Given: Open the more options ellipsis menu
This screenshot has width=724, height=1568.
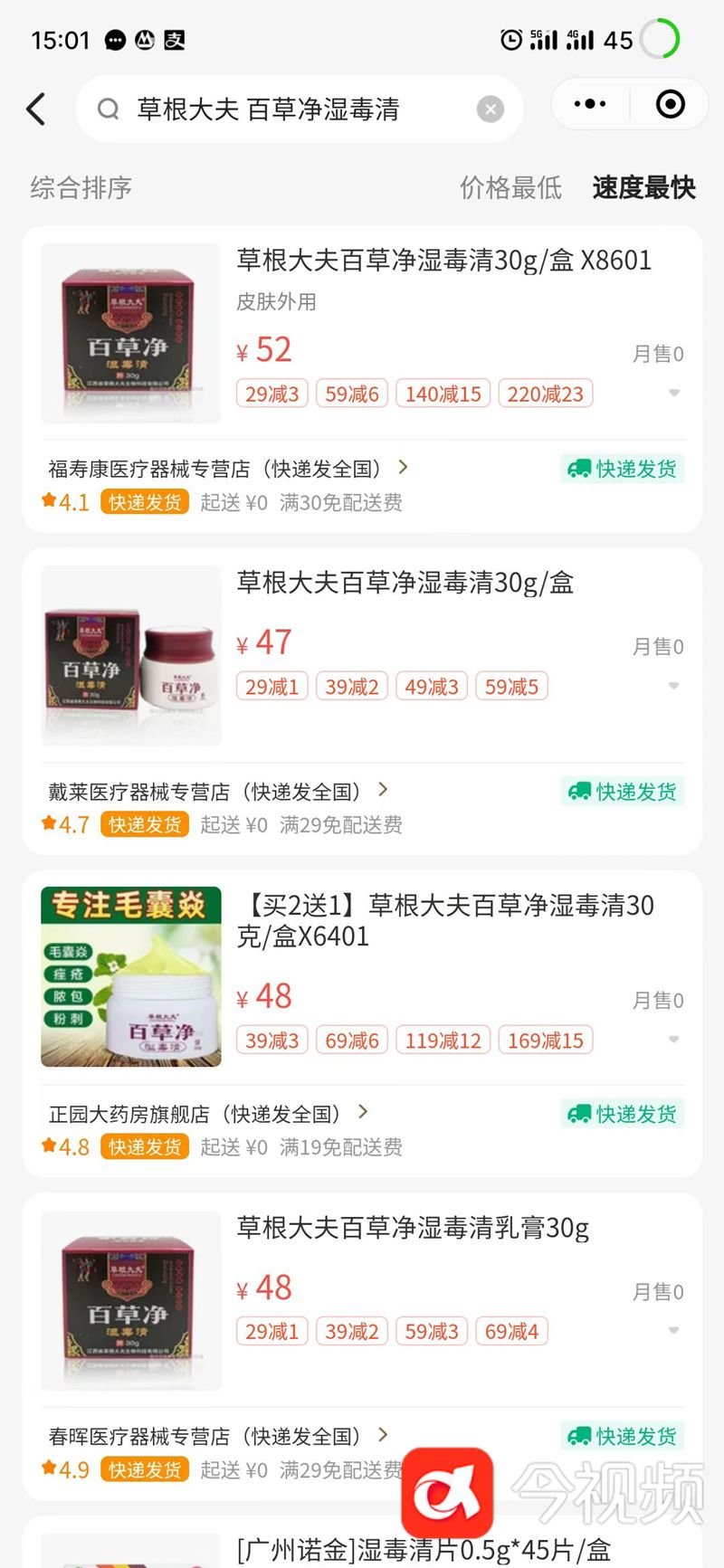Looking at the screenshot, I should point(588,104).
